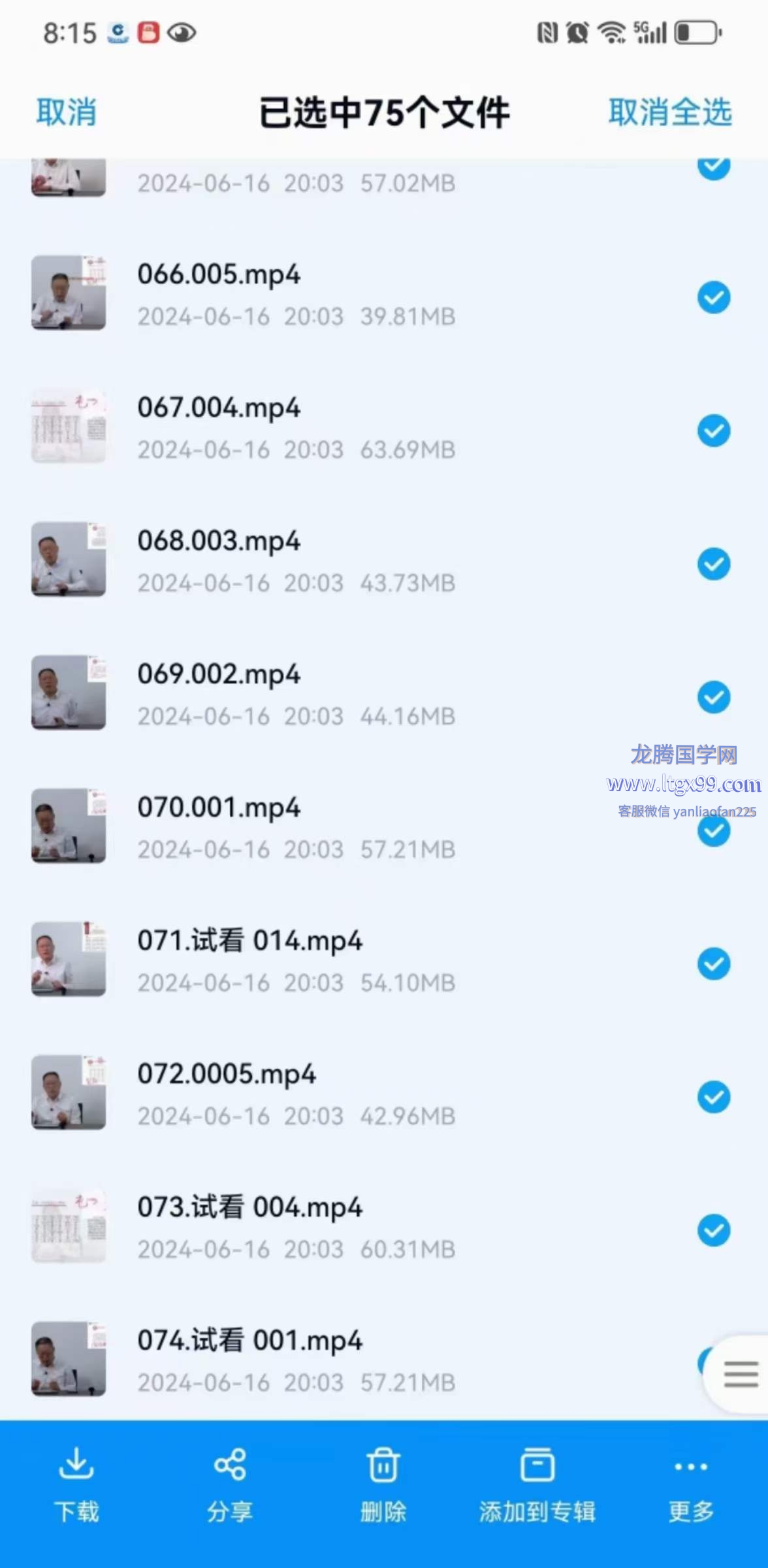Deselect the 071.试看 014.mp4 checkbox

[714, 964]
